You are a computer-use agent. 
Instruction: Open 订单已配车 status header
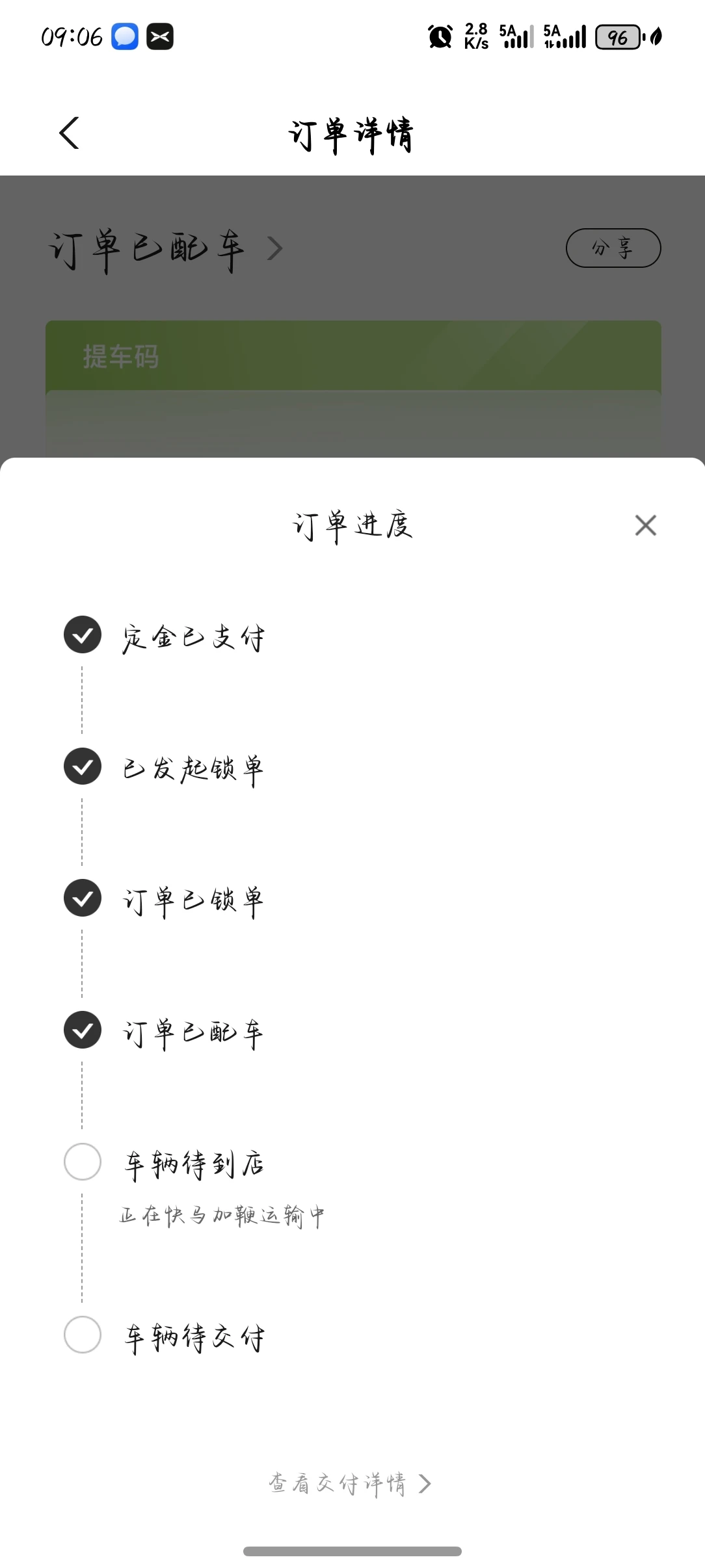(x=166, y=250)
